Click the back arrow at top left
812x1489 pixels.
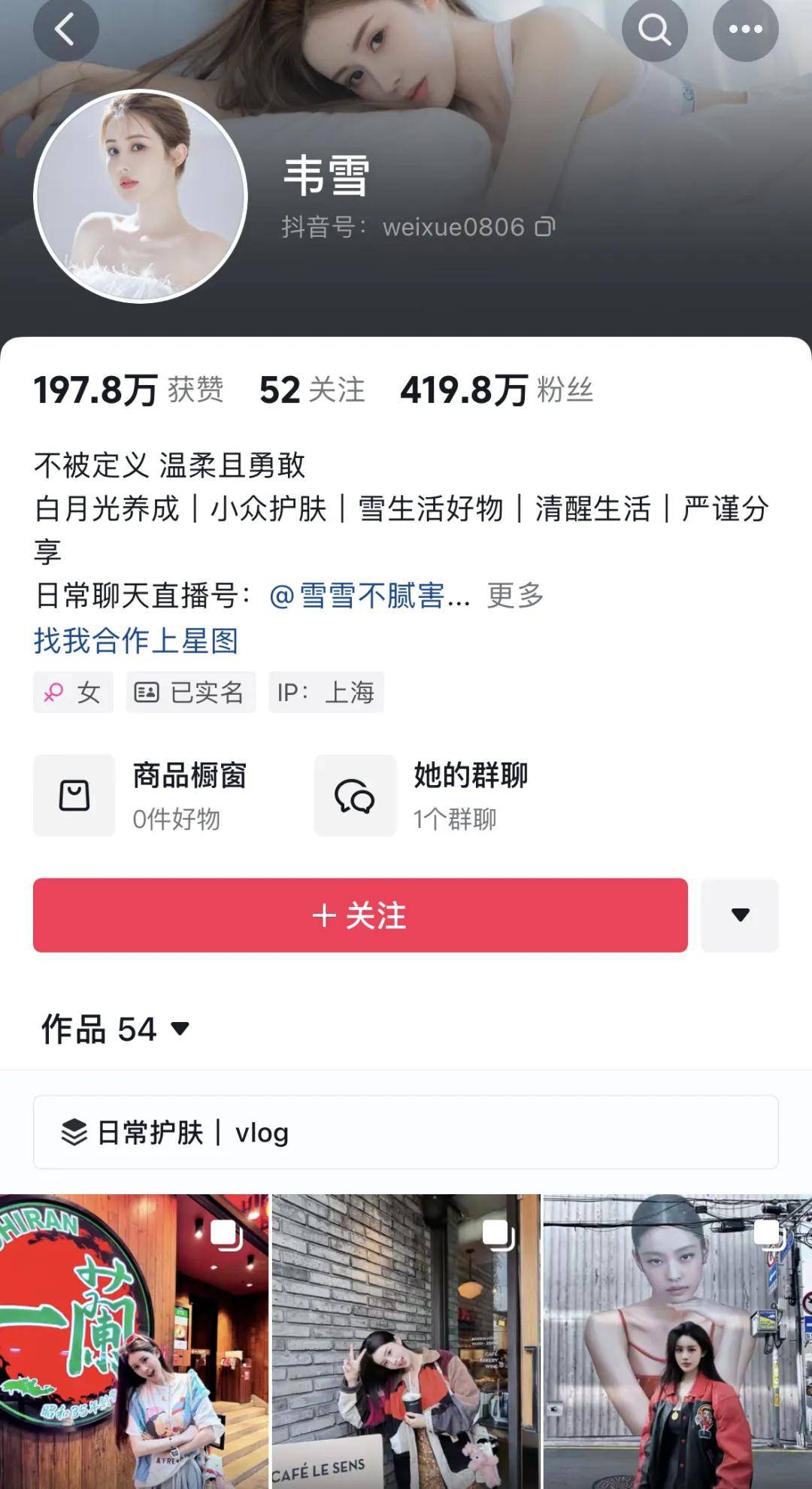tap(66, 30)
